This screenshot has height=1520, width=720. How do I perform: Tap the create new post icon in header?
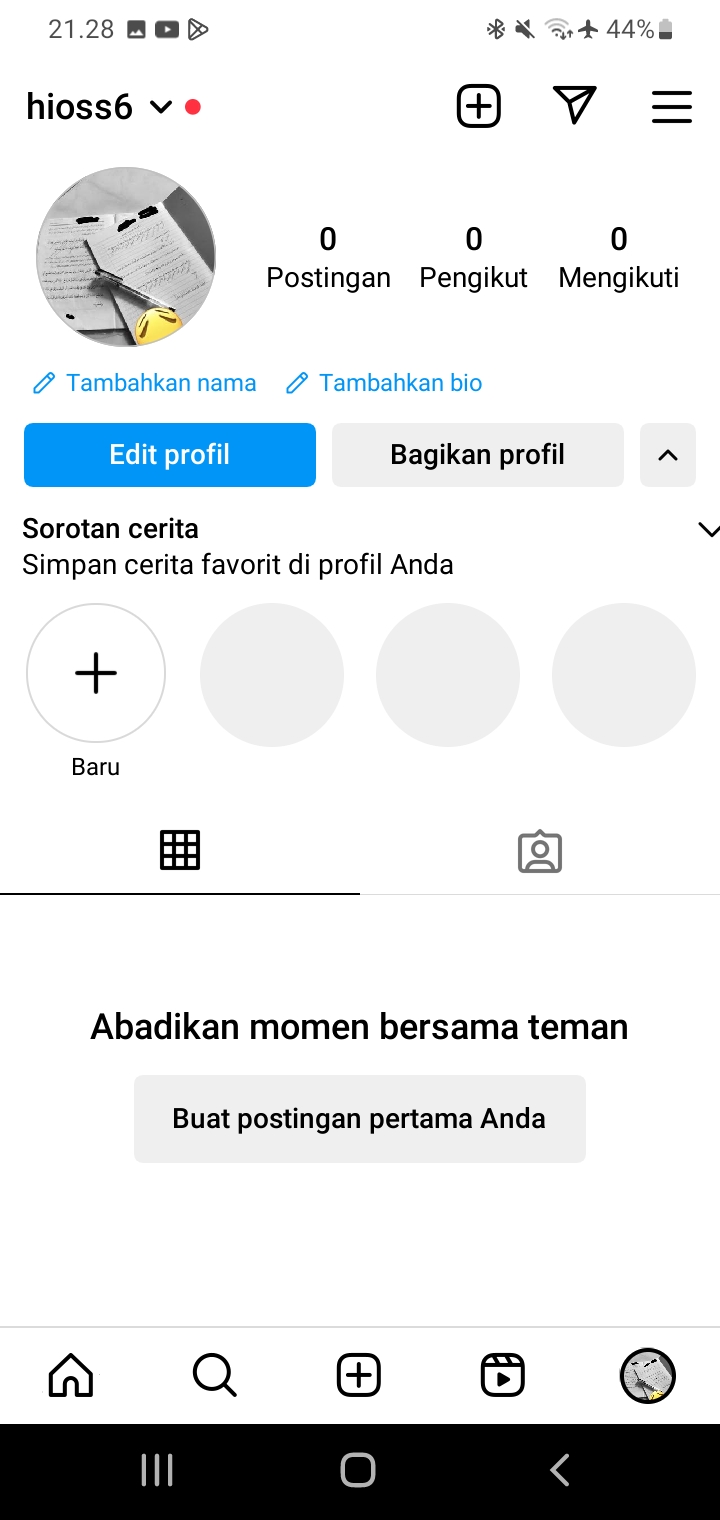(479, 106)
